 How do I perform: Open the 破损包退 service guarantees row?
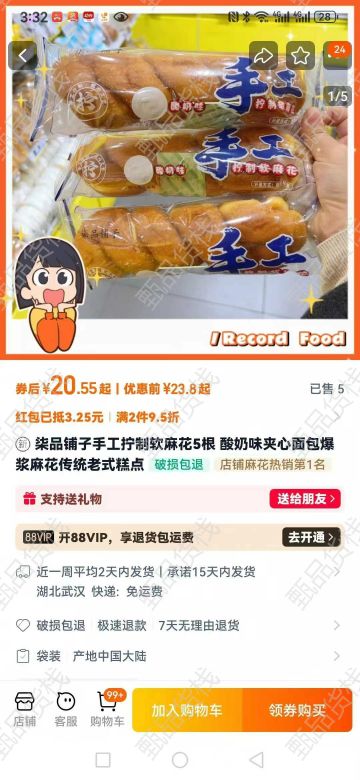pos(179,625)
